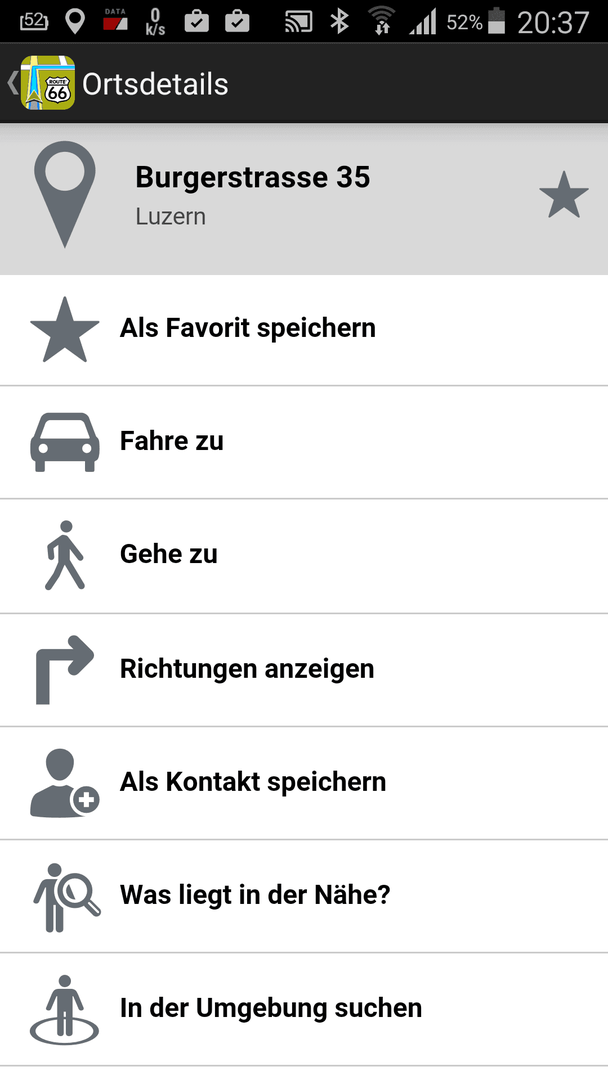Open Was liegt in der Nähe?
Image resolution: width=608 pixels, height=1080 pixels.
(x=304, y=896)
